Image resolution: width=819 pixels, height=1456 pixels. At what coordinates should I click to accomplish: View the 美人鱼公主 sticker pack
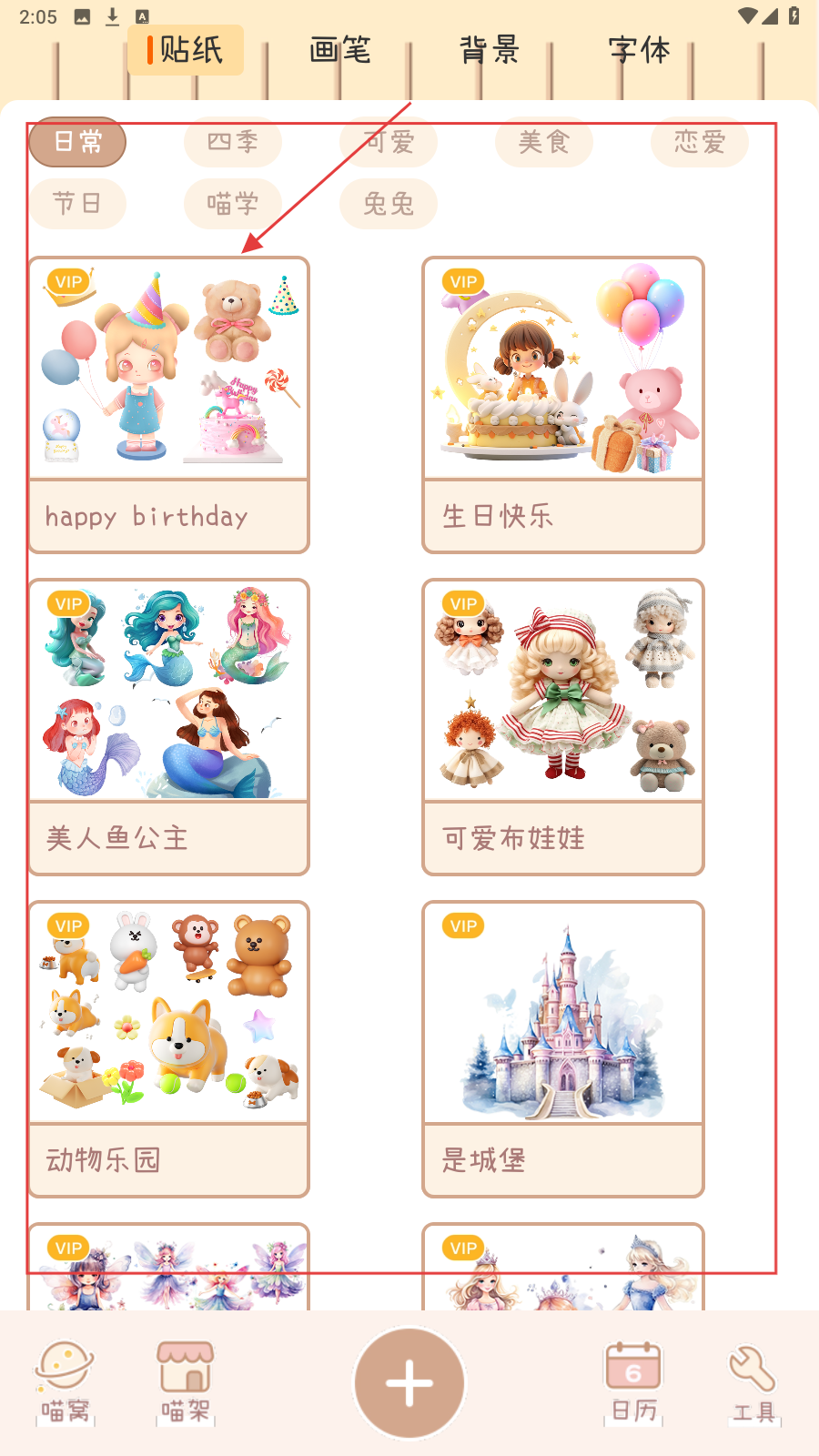point(169,727)
